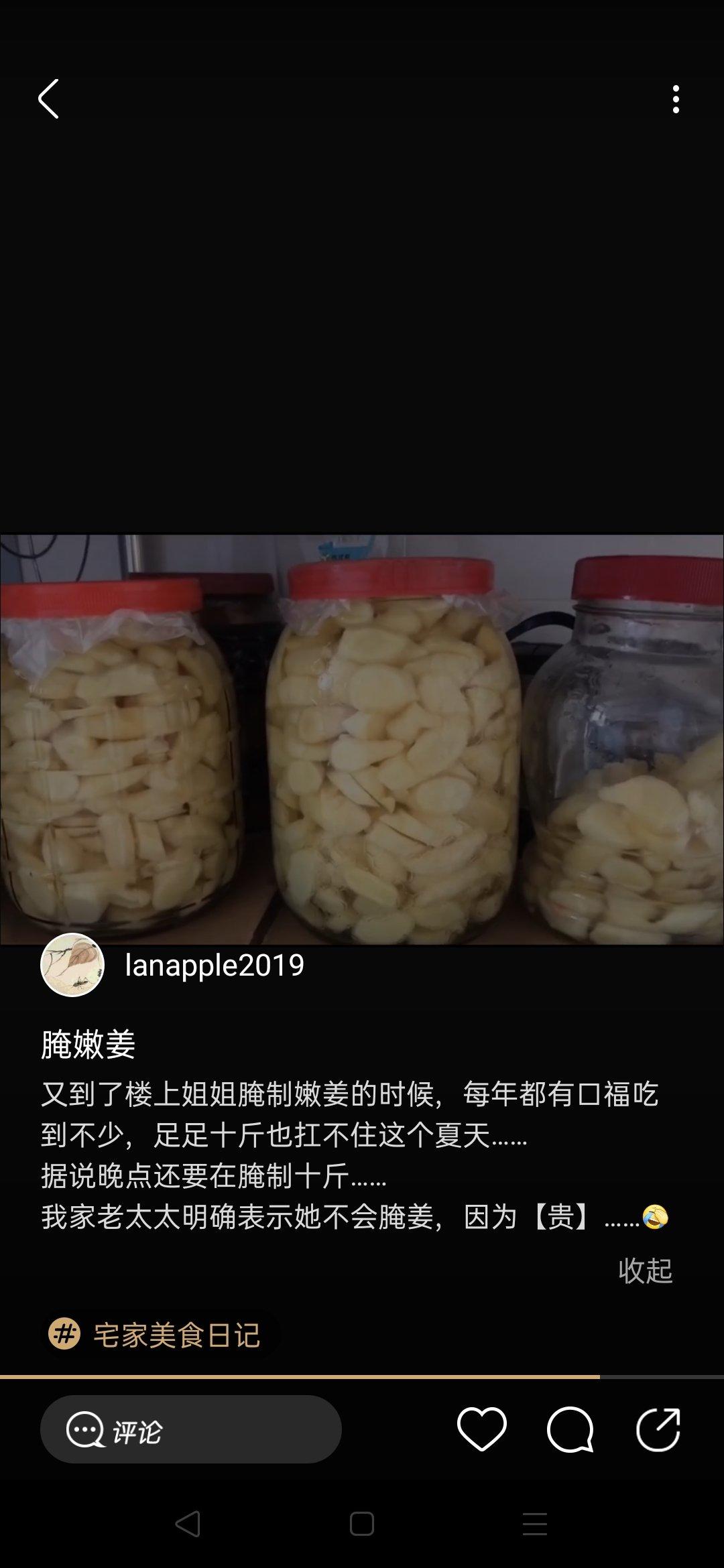
Task: Go back using the top-left arrow
Action: (48, 99)
